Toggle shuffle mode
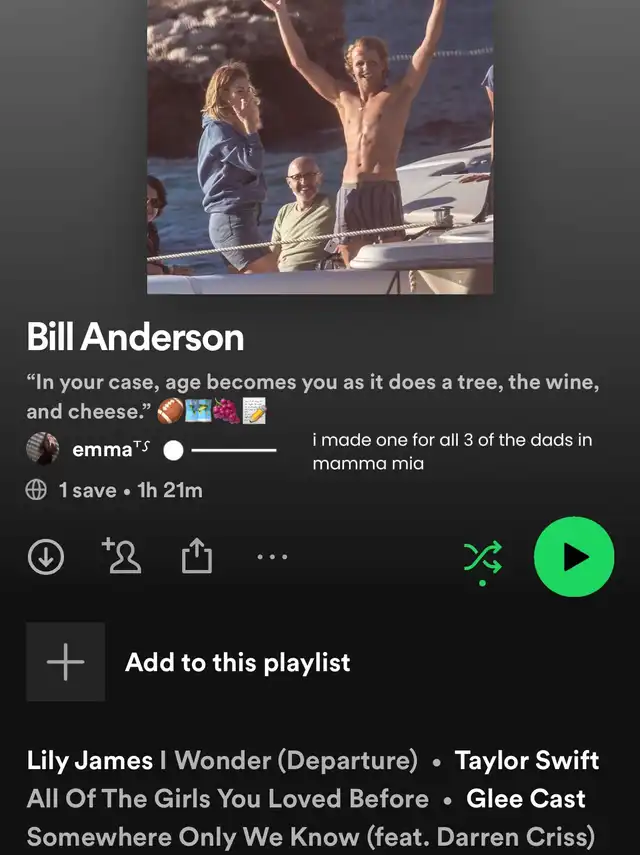The height and width of the screenshot is (855, 640). point(482,562)
